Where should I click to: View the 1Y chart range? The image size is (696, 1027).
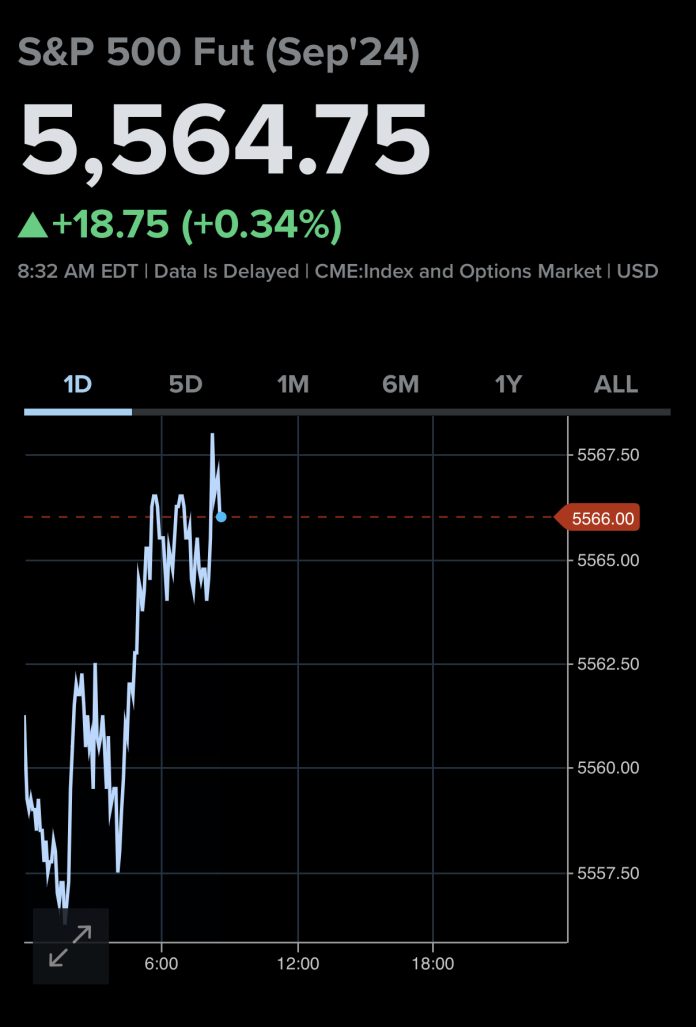tap(508, 385)
